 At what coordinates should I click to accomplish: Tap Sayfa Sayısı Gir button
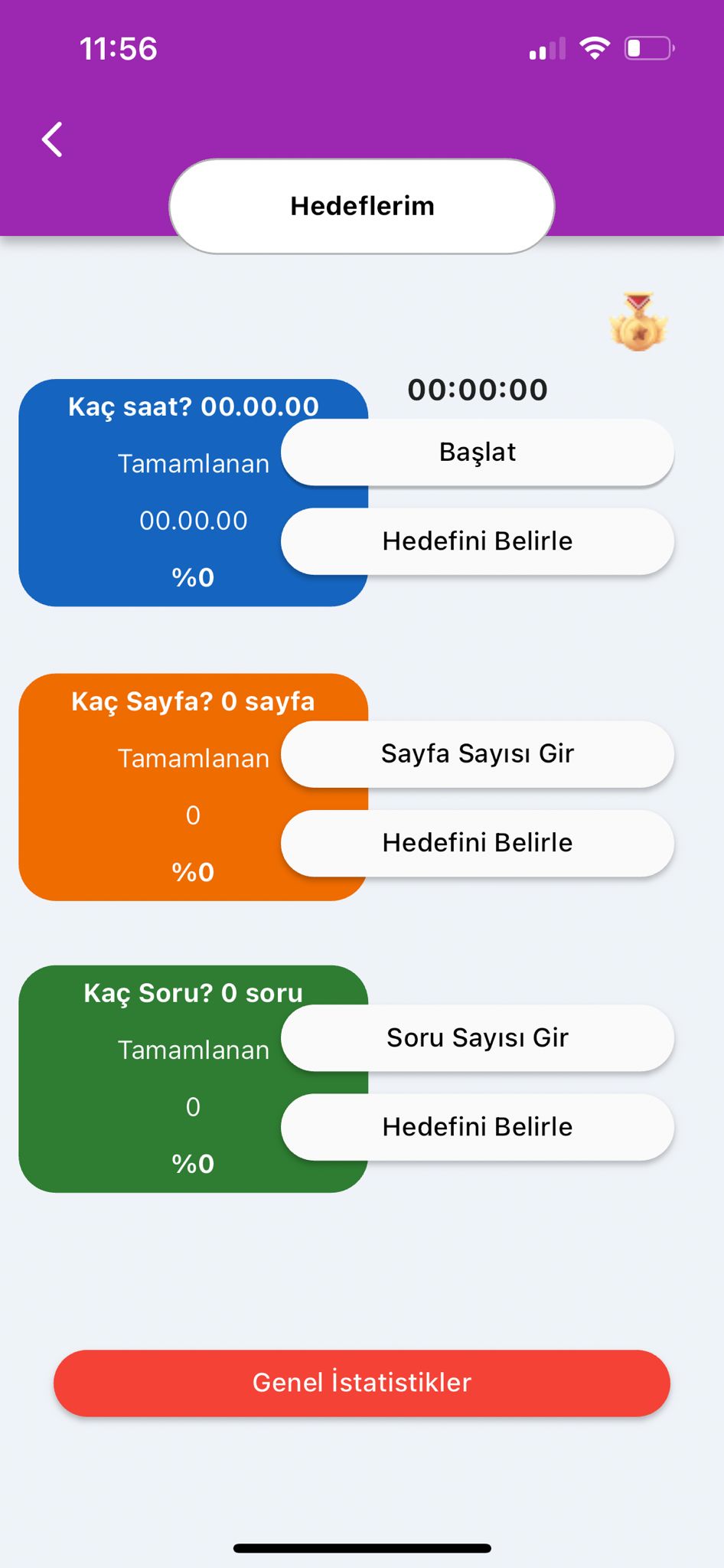478,753
